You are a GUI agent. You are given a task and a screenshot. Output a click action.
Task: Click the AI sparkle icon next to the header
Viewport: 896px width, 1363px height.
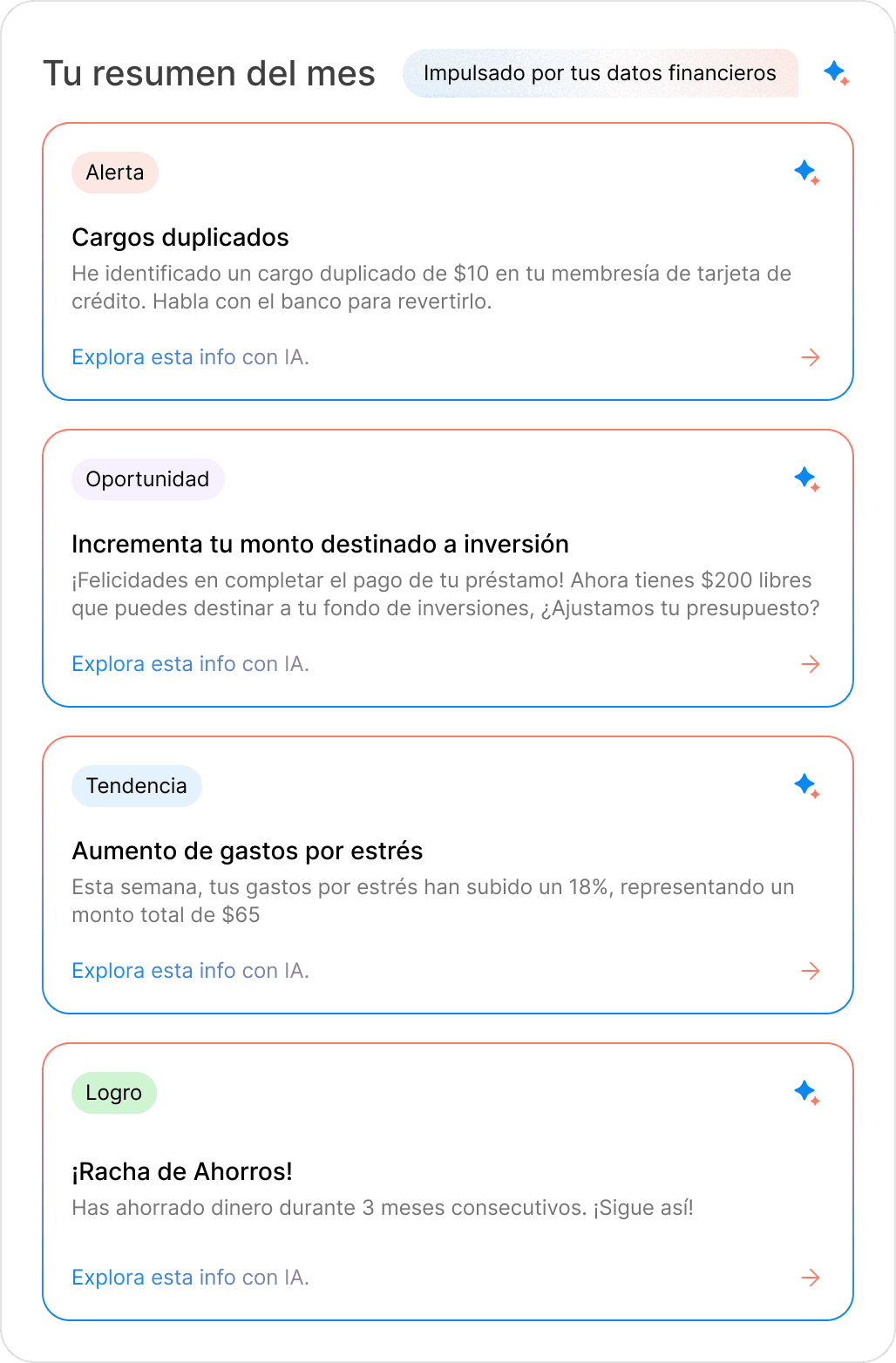pos(836,75)
